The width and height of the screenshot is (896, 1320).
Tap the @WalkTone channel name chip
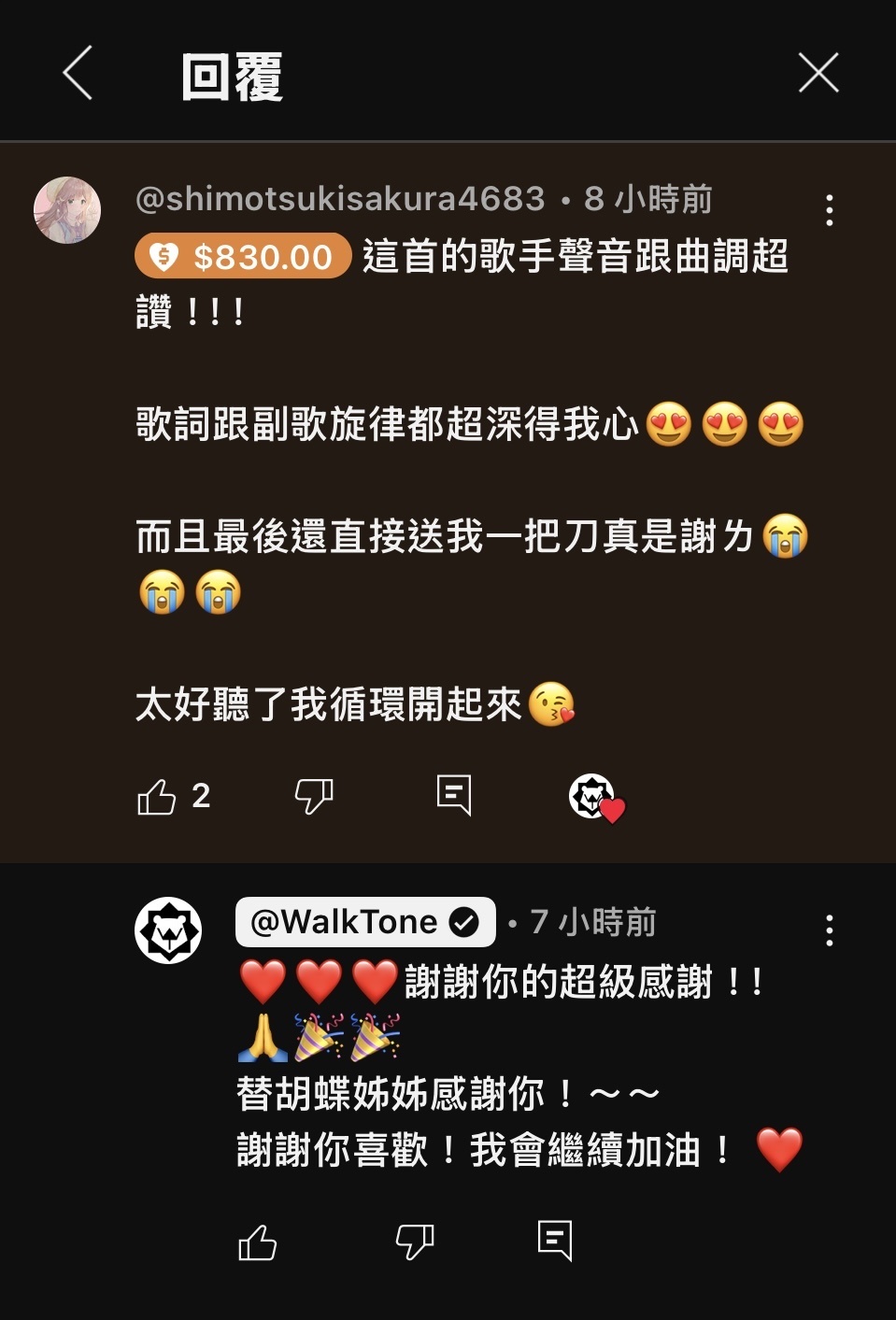(x=365, y=922)
